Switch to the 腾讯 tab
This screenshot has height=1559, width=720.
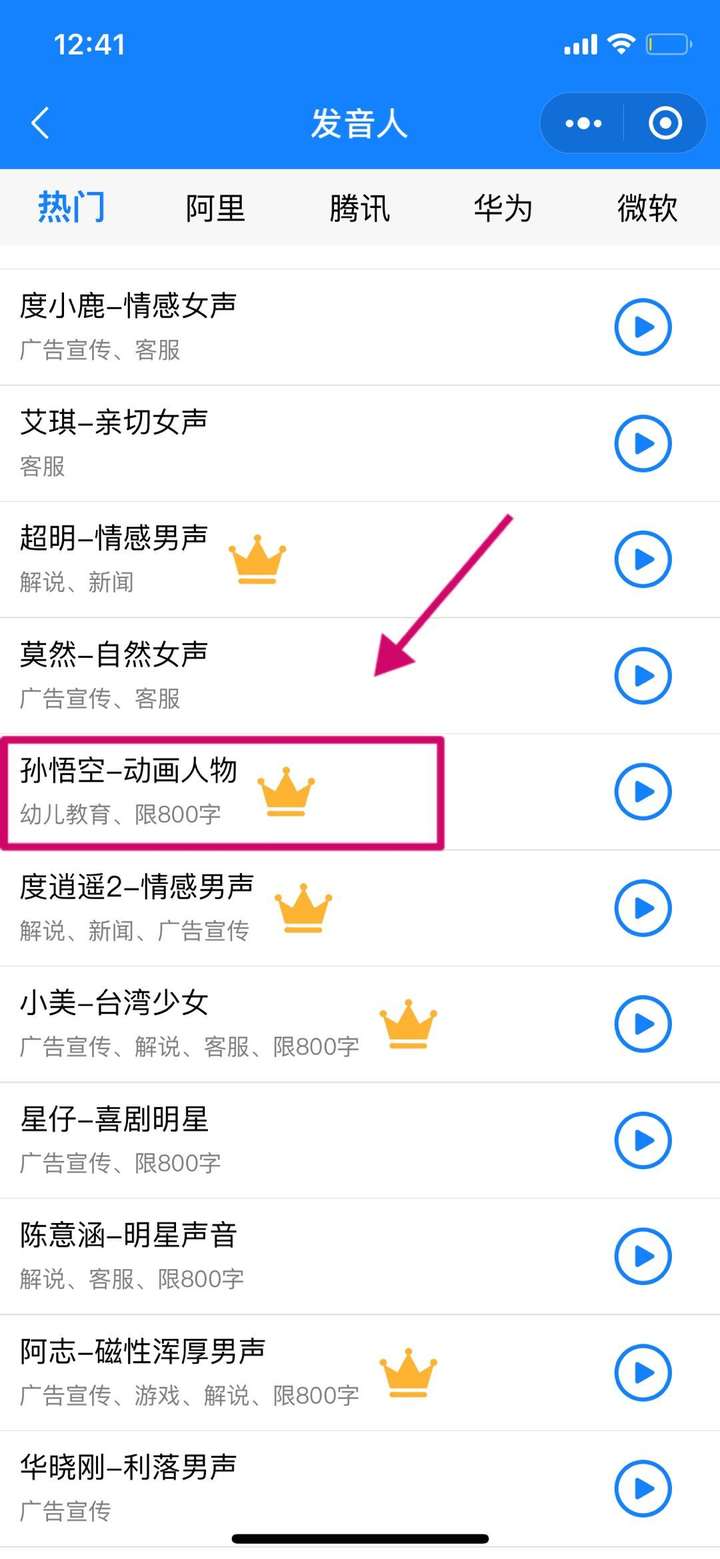[359, 208]
